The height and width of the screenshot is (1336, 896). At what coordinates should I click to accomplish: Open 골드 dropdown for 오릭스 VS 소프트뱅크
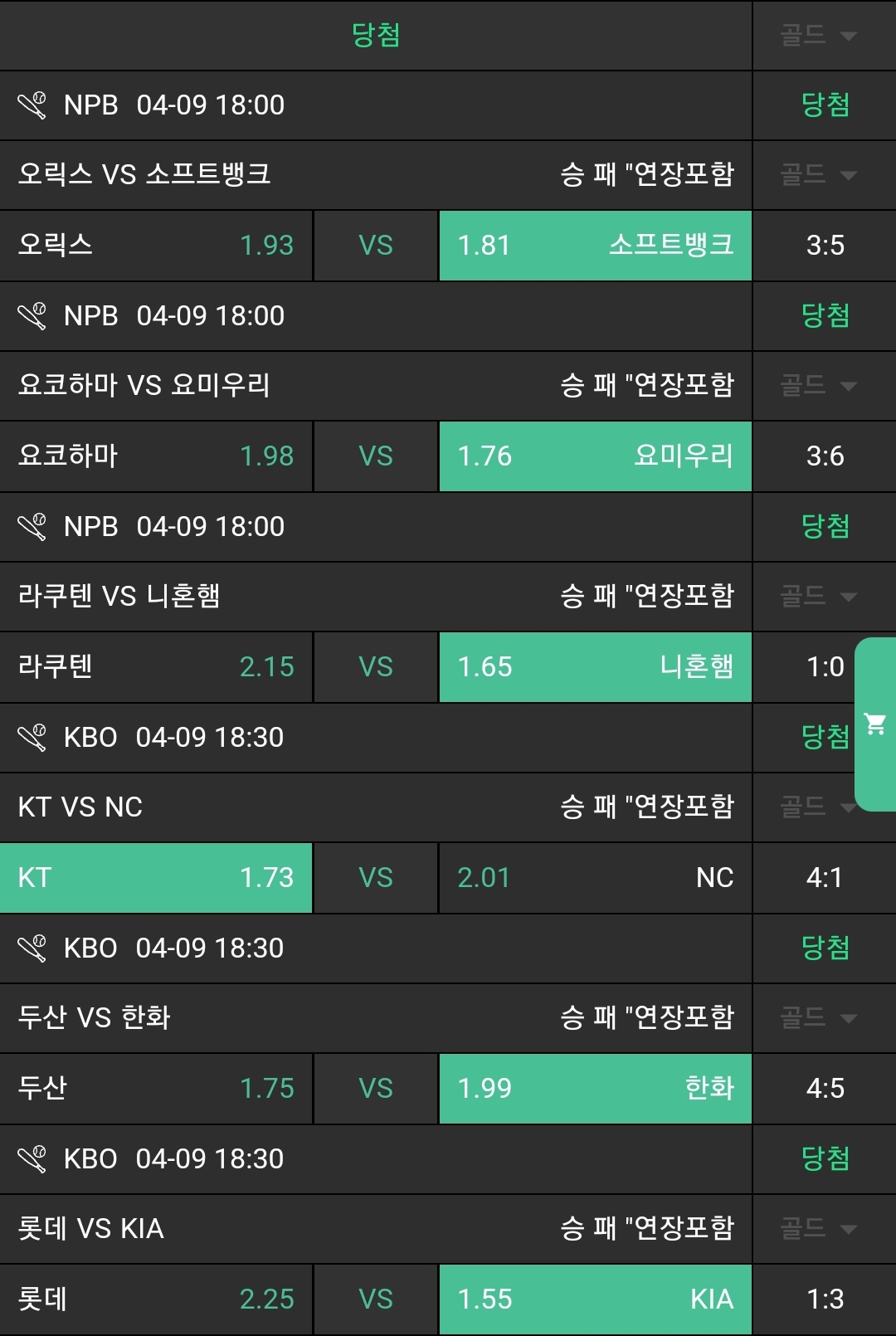[x=818, y=174]
